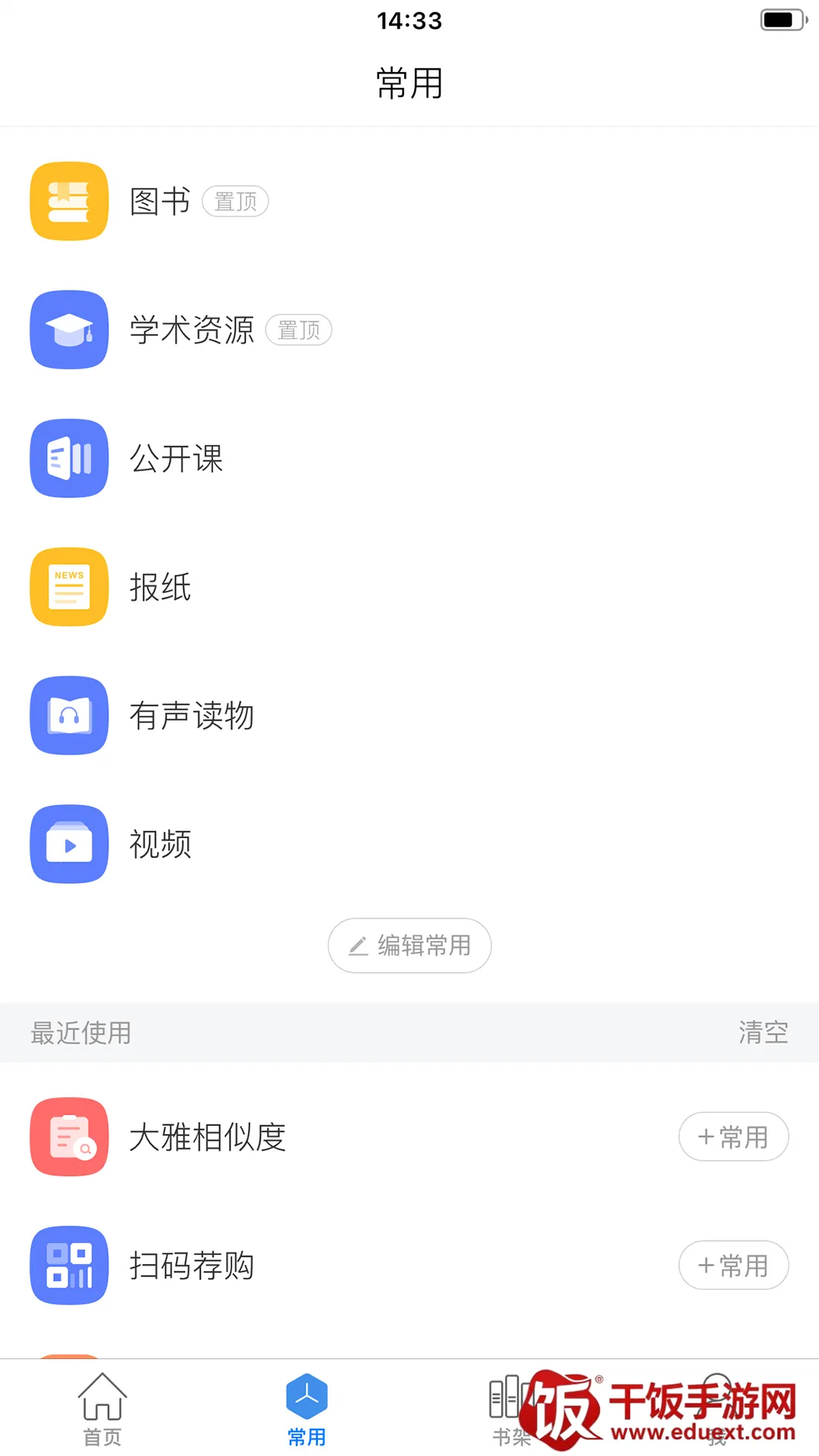Screen dimensions: 819x1456
Task: Open 大雅相似度 from recent
Action: pyautogui.click(x=207, y=1137)
